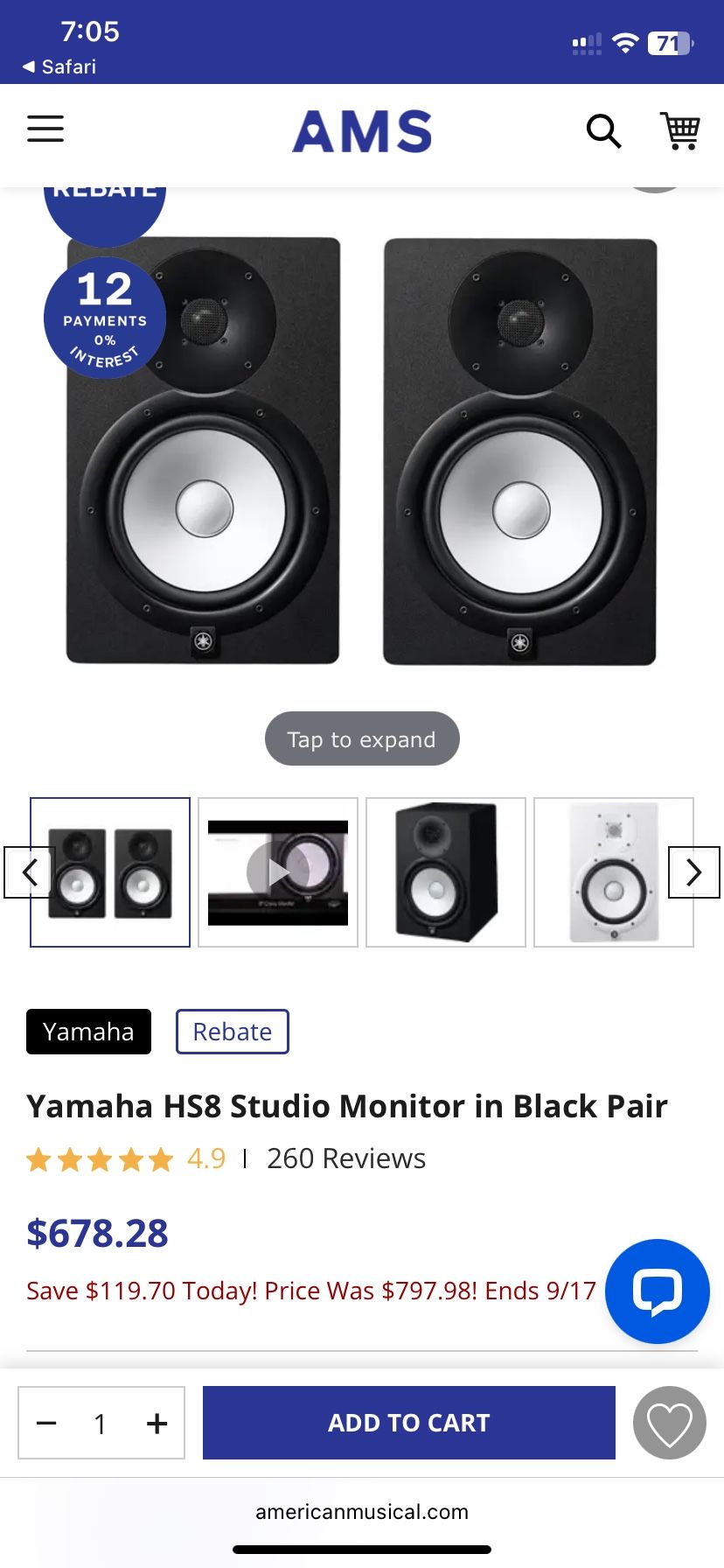724x1568 pixels.
Task: Read the 260 Reviews
Action: (346, 1158)
